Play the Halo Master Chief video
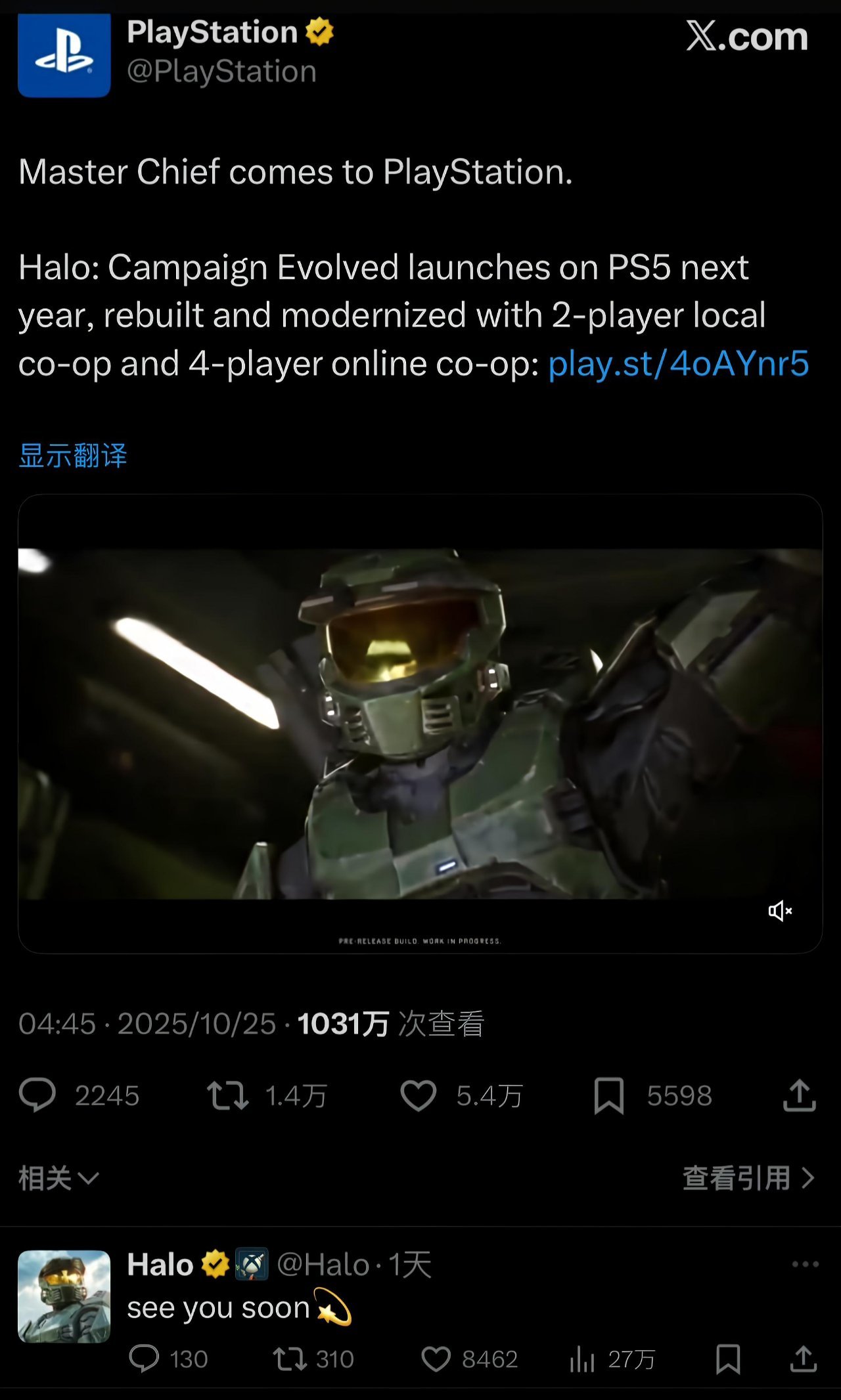Viewport: 841px width, 1400px height. pyautogui.click(x=420, y=724)
